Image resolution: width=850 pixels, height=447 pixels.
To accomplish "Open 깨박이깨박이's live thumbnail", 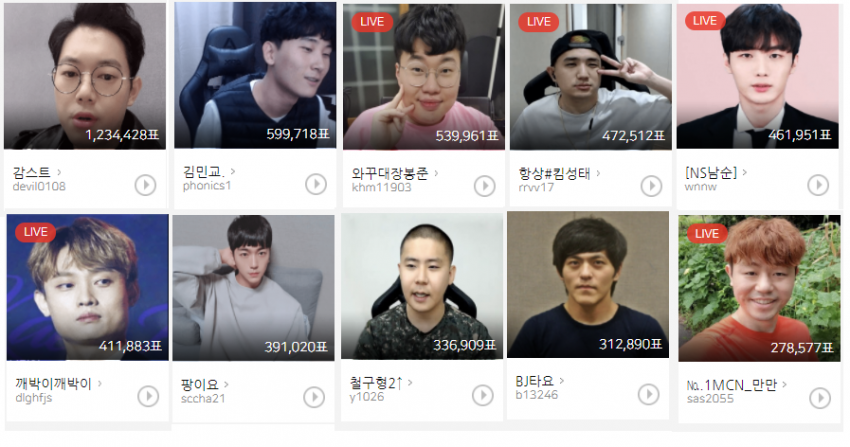I will pos(87,288).
